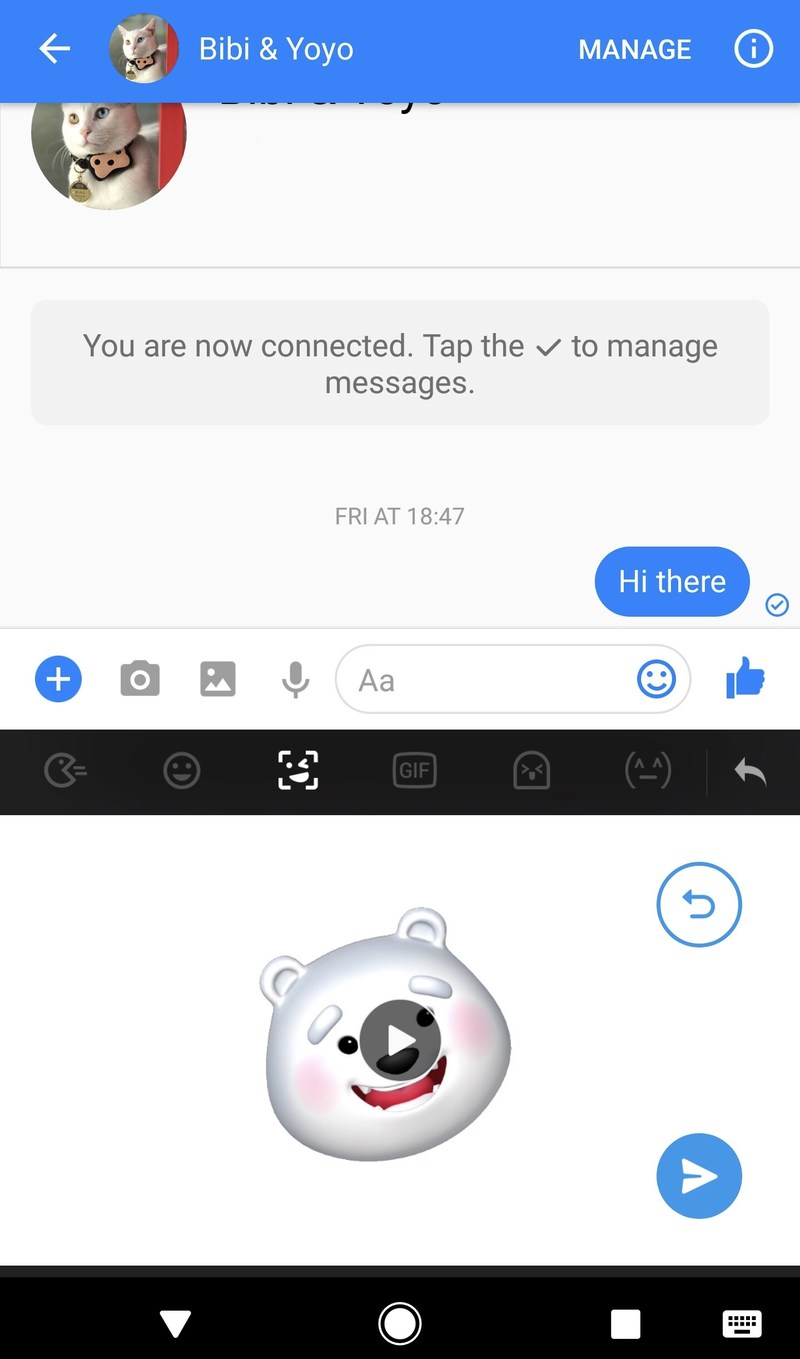Image resolution: width=800 pixels, height=1359 pixels.
Task: Open the photo gallery picker
Action: click(218, 679)
